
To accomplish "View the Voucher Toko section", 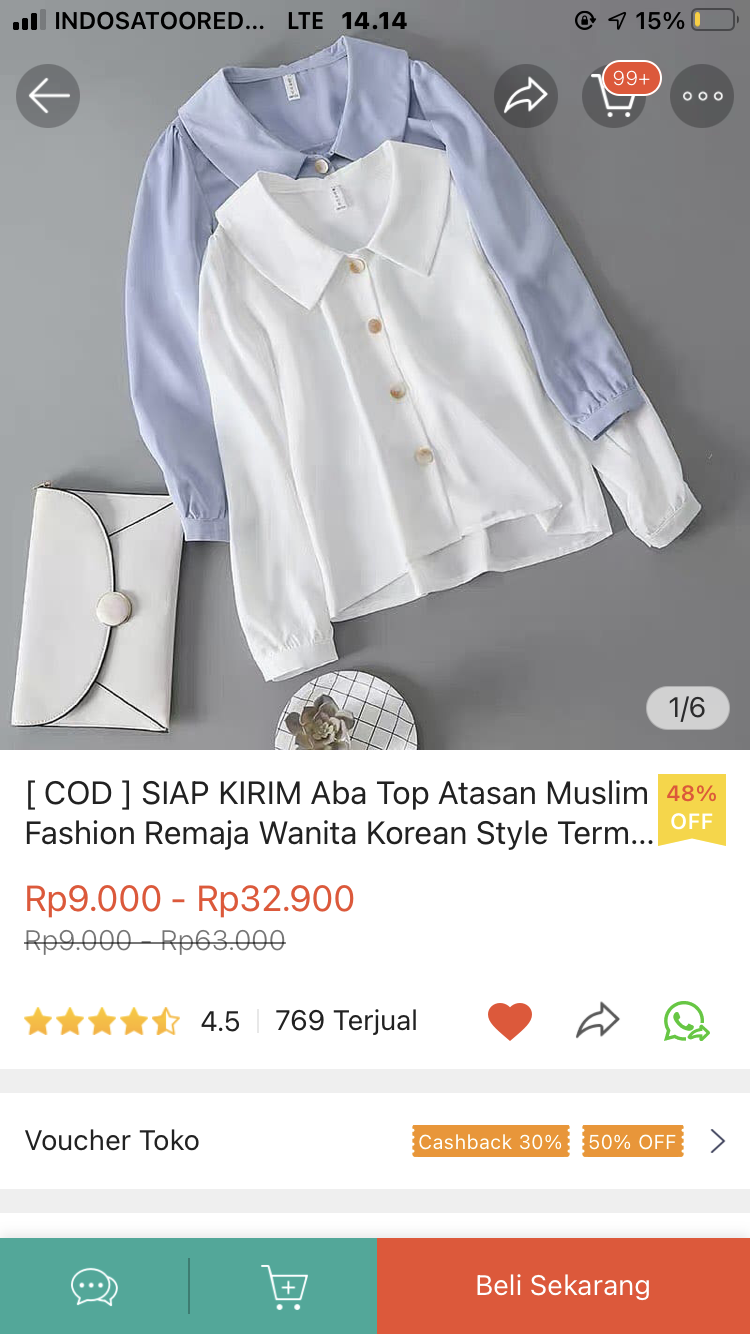I will [x=112, y=1140].
